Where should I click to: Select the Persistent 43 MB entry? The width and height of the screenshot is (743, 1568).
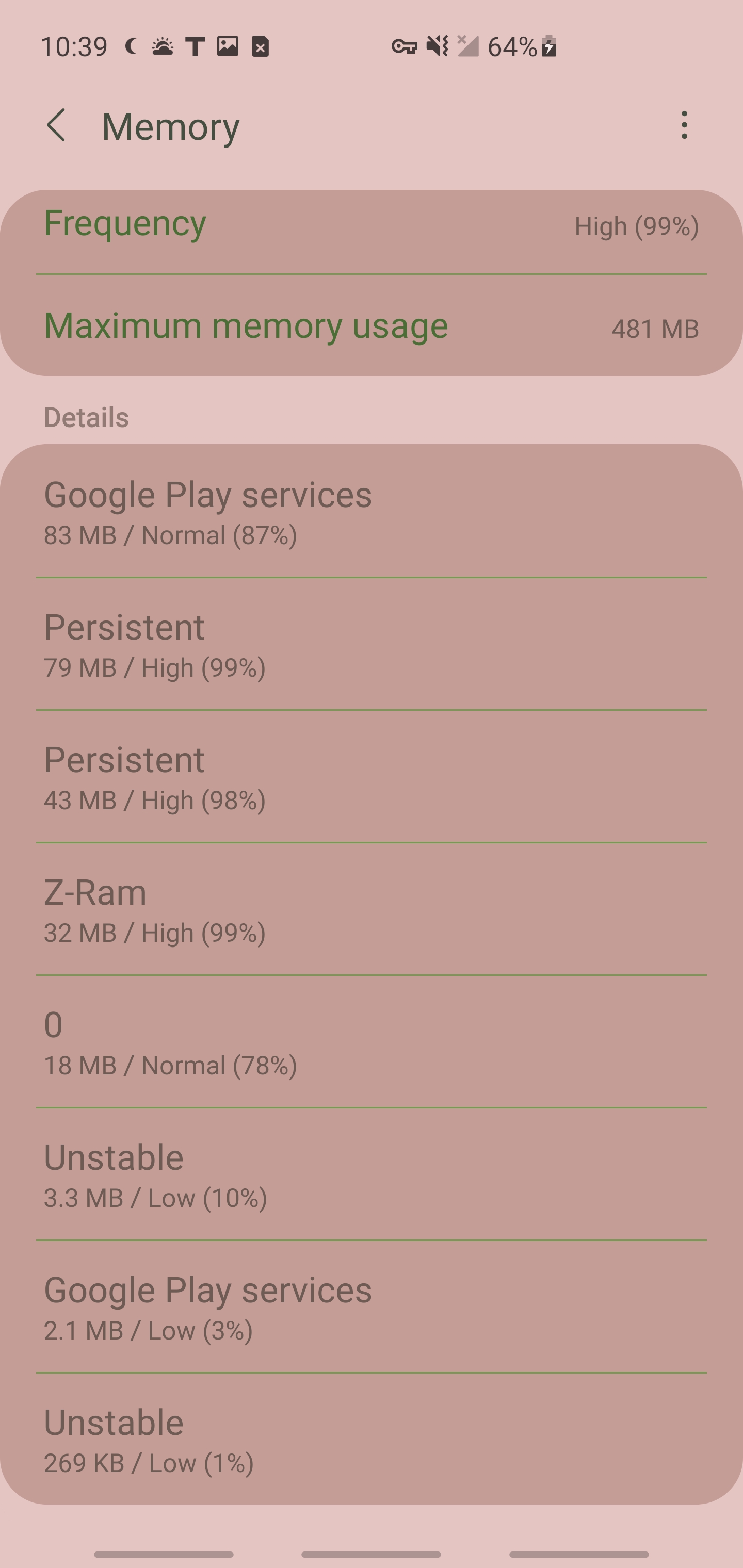pos(370,777)
